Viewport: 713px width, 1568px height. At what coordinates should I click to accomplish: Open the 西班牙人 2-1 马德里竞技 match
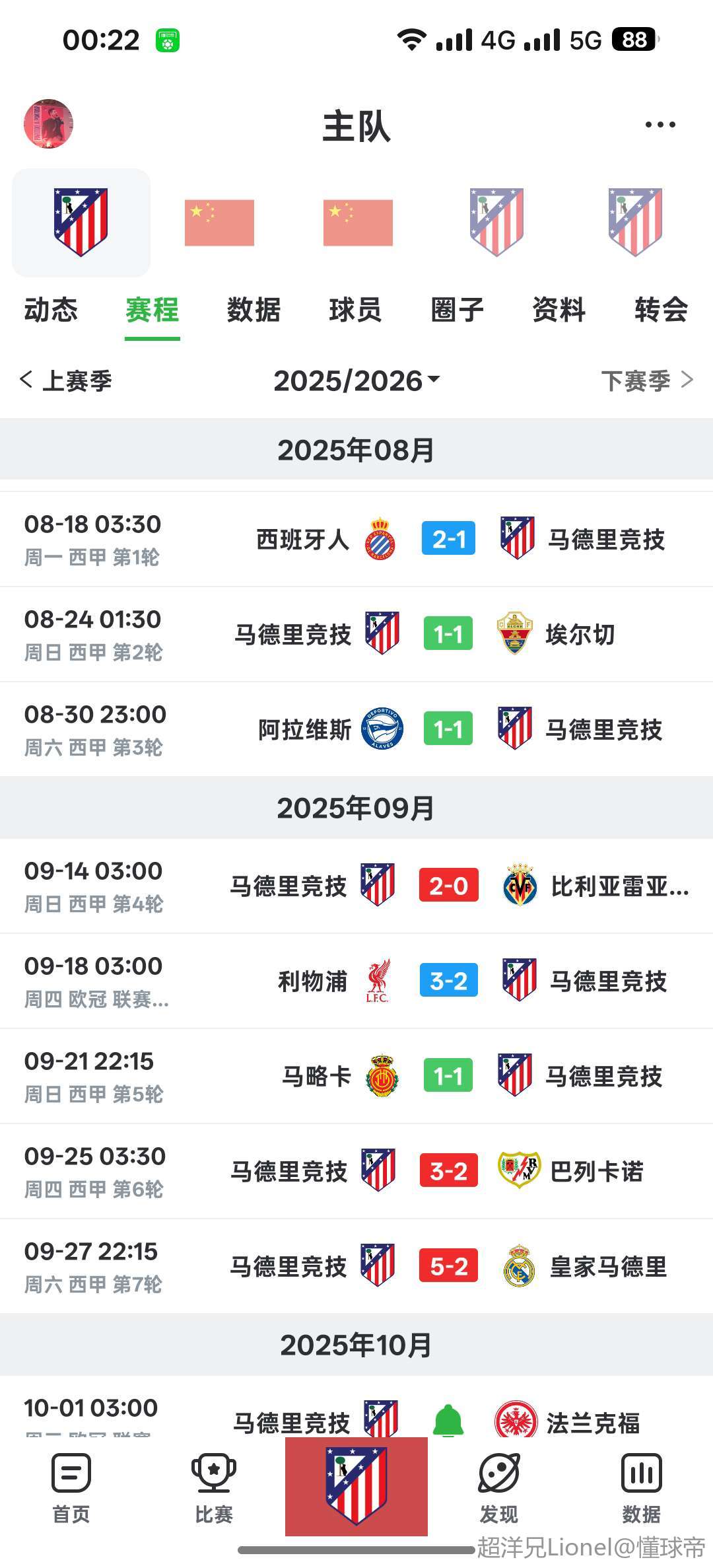tap(356, 539)
